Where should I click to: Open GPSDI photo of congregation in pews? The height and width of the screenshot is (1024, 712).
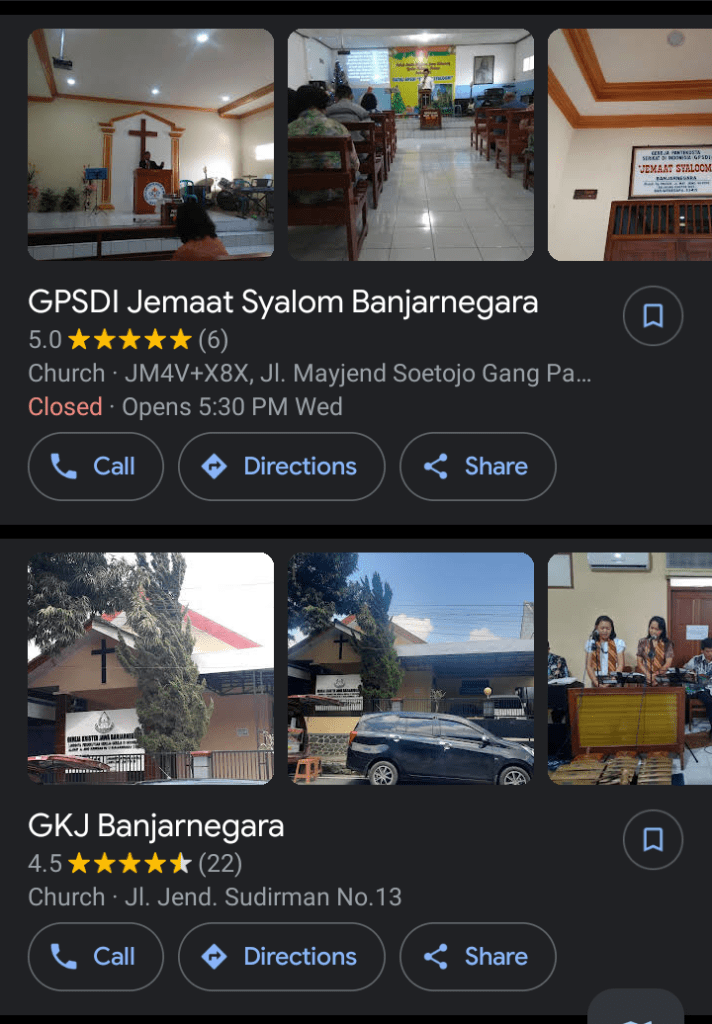click(410, 144)
